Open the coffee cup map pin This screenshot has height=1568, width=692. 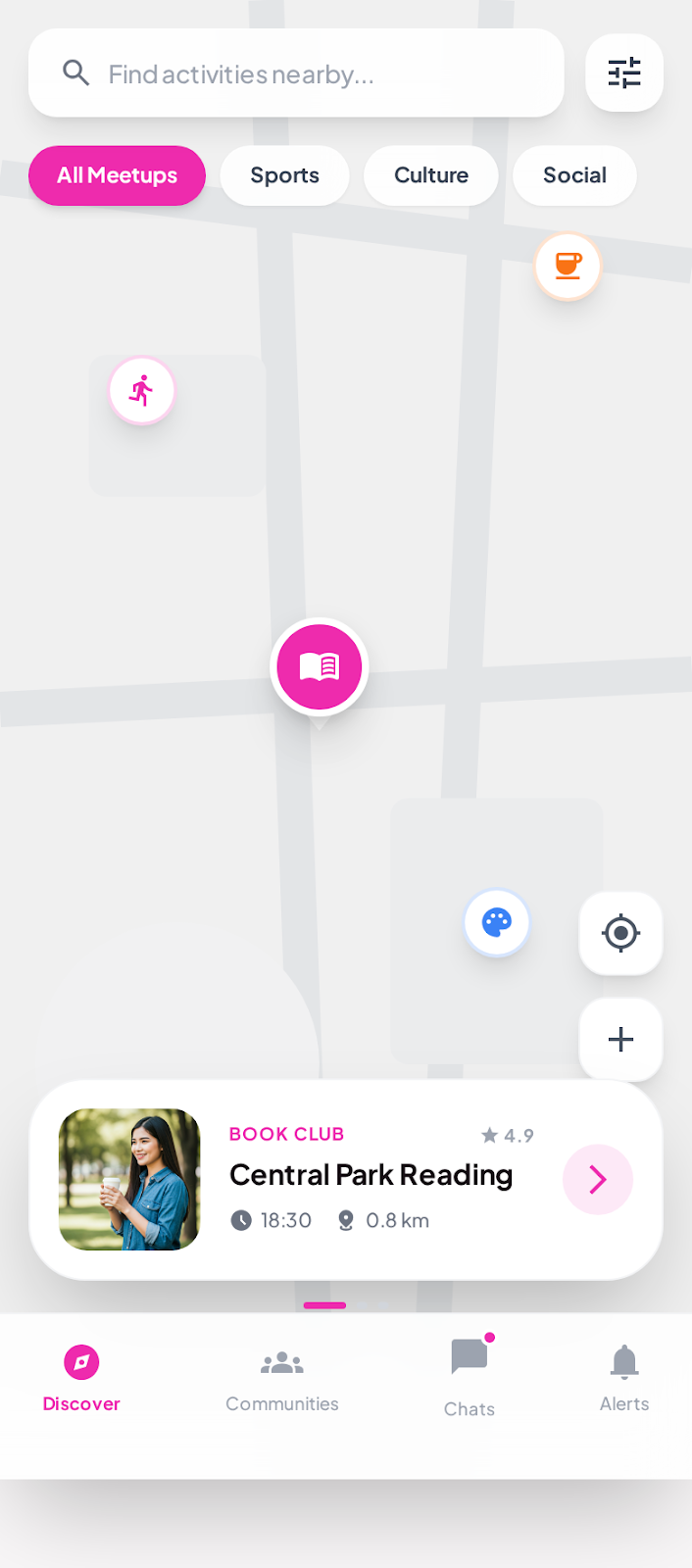[x=568, y=266]
